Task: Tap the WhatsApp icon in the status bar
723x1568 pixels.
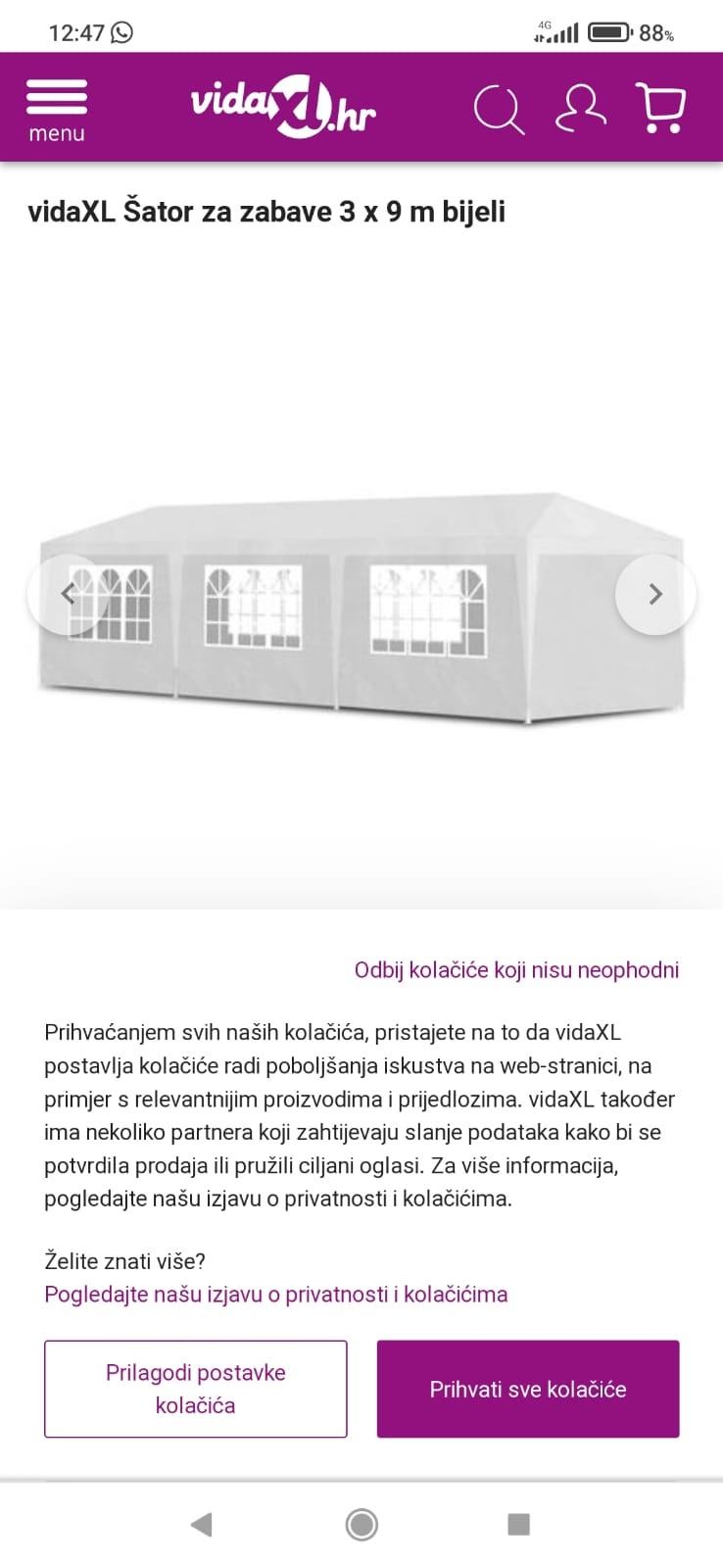Action: coord(120,29)
